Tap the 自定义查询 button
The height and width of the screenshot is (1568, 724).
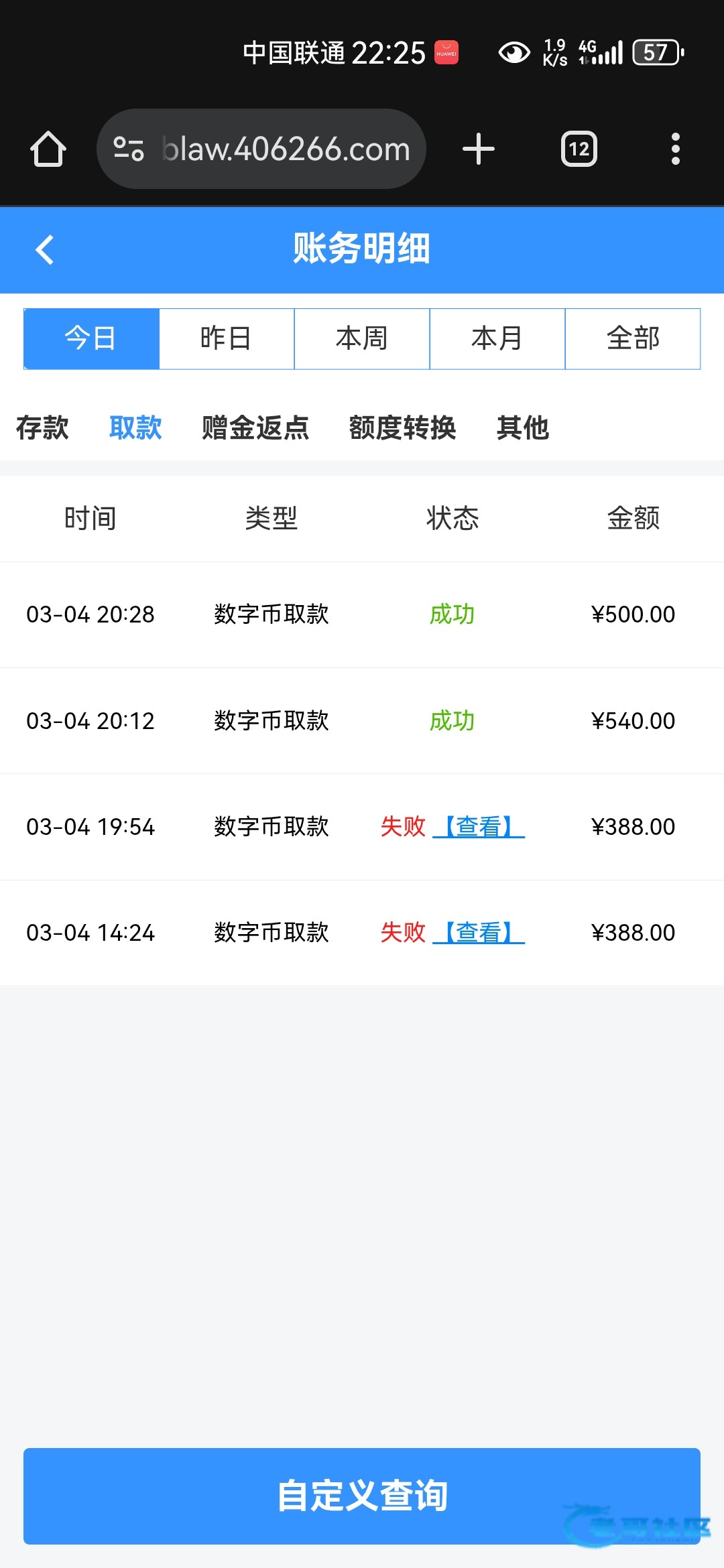(x=362, y=1496)
